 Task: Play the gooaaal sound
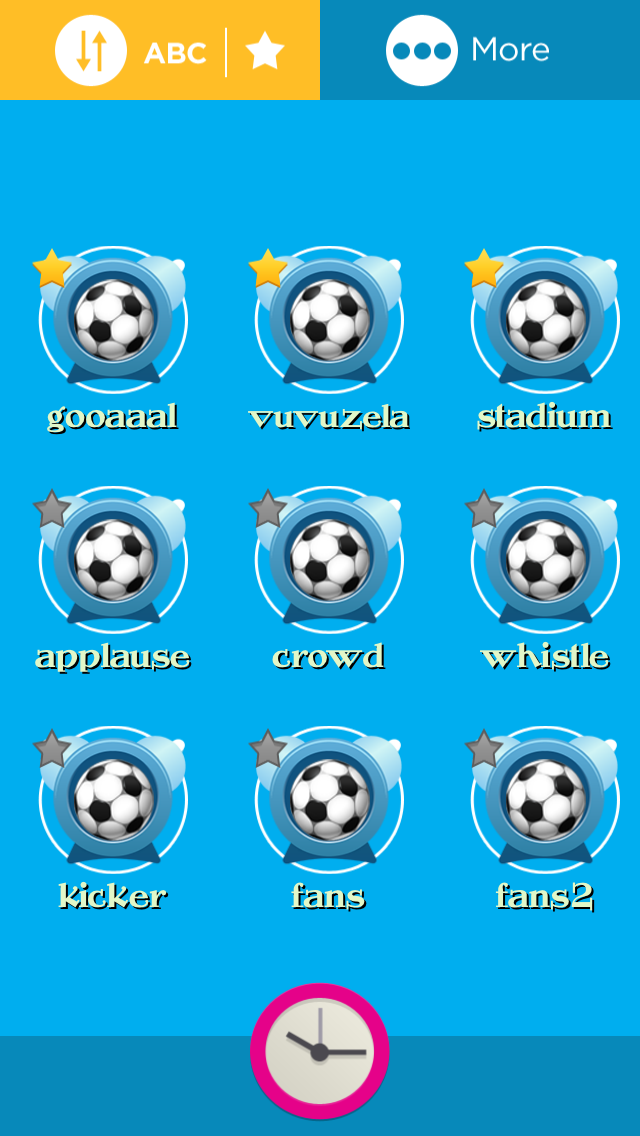click(x=114, y=321)
